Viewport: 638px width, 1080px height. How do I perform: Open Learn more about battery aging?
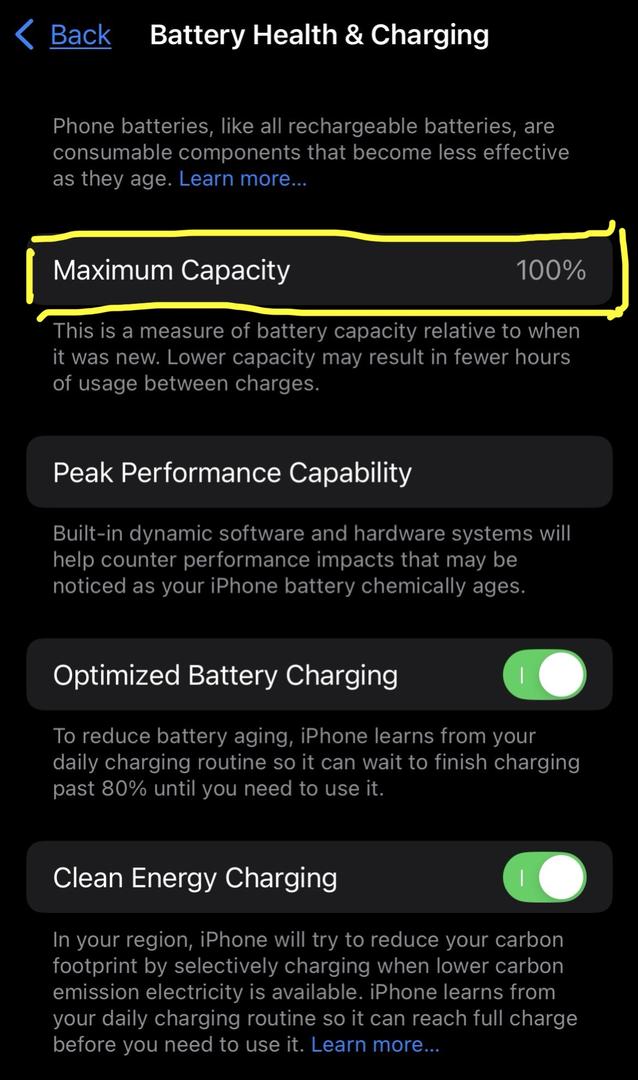click(243, 179)
